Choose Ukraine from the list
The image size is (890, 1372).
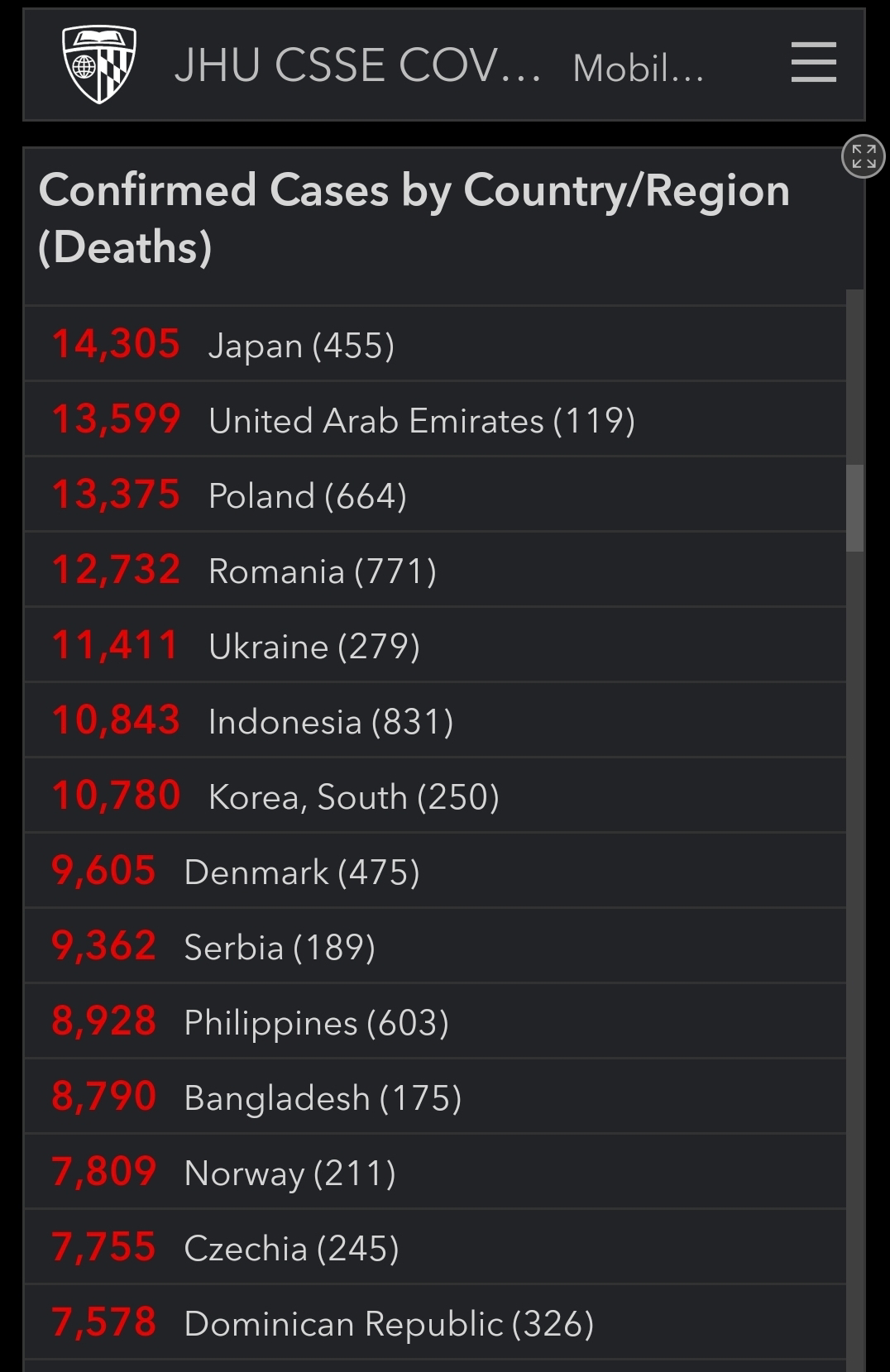(x=435, y=645)
